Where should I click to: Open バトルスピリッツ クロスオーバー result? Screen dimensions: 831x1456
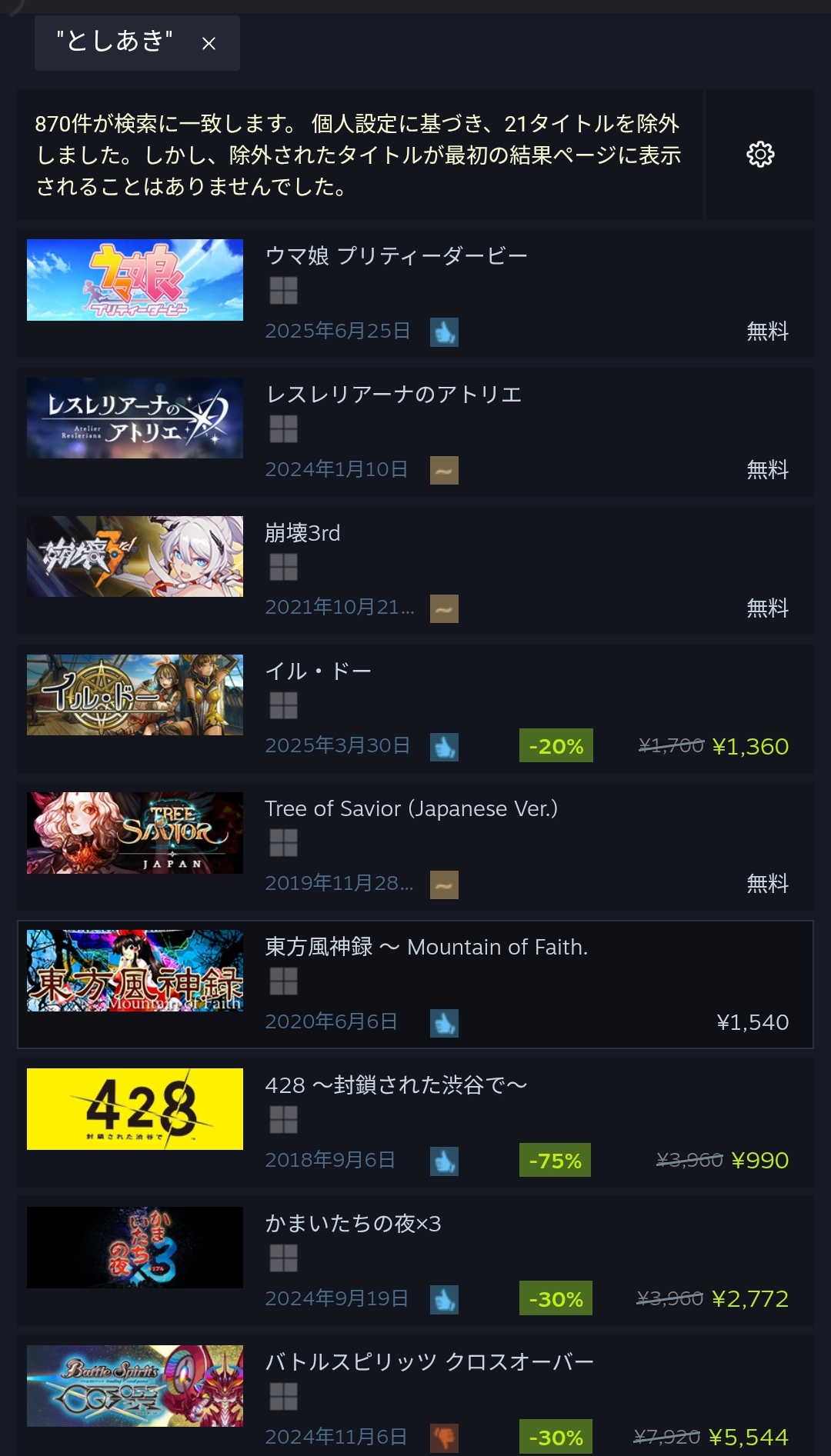click(415, 1396)
